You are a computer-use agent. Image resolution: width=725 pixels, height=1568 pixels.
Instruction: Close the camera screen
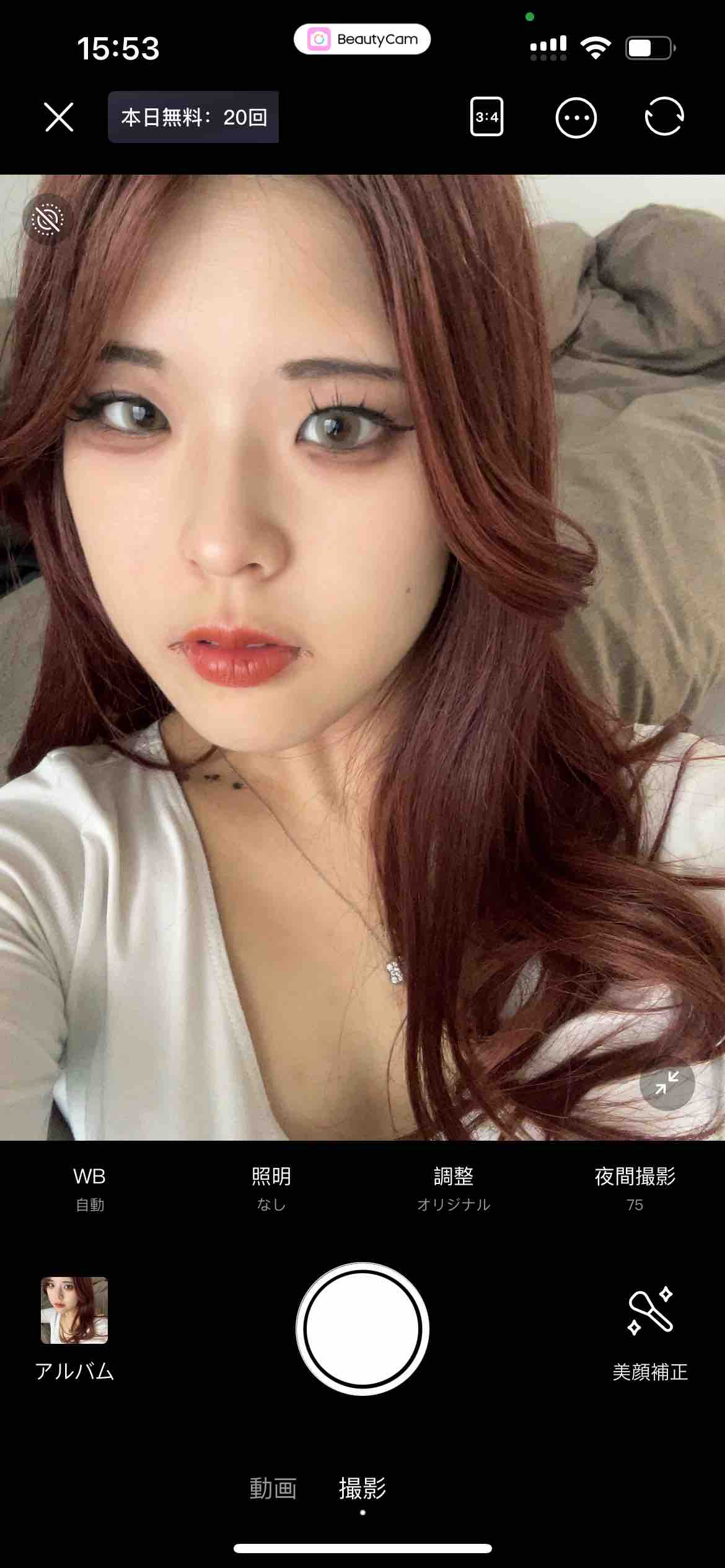pyautogui.click(x=59, y=117)
